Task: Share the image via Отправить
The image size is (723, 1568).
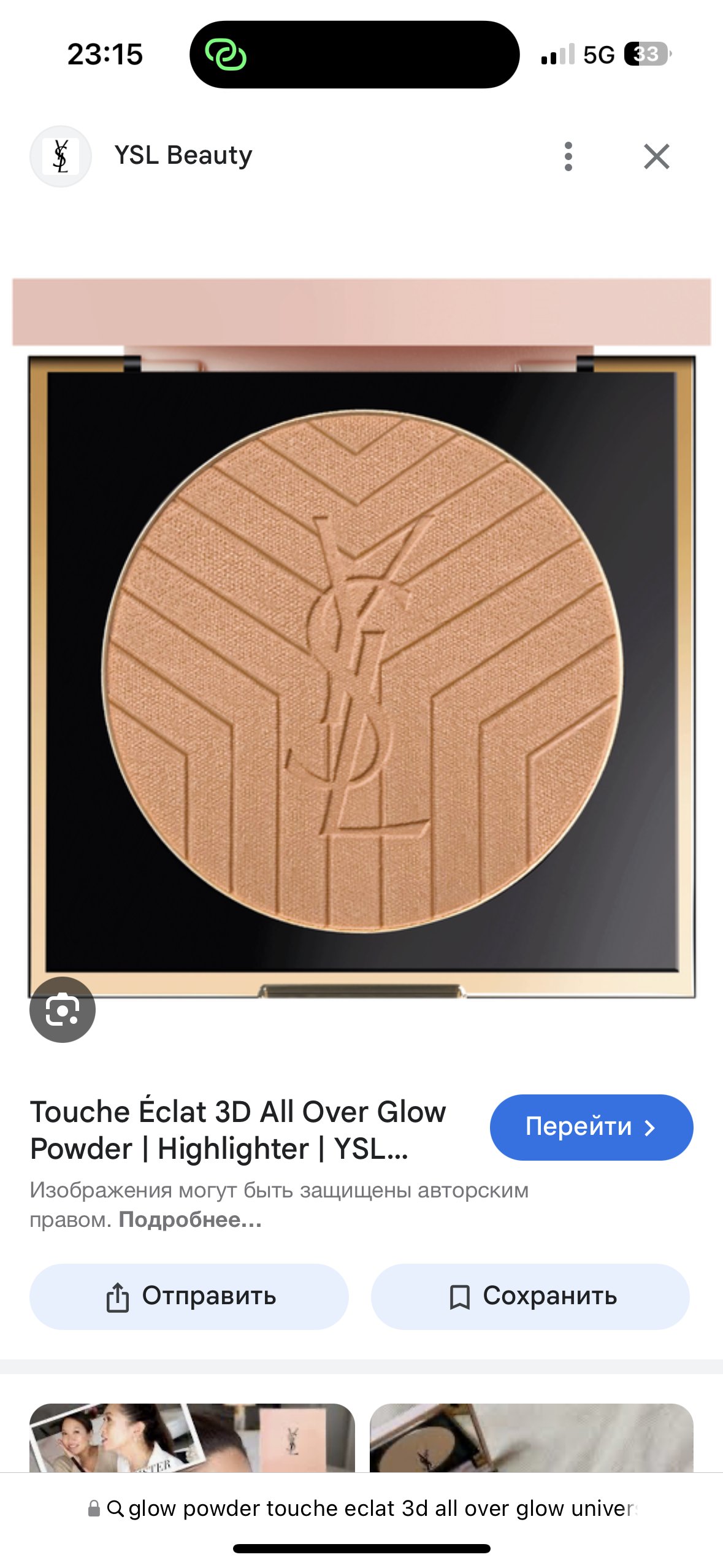Action: click(189, 1296)
